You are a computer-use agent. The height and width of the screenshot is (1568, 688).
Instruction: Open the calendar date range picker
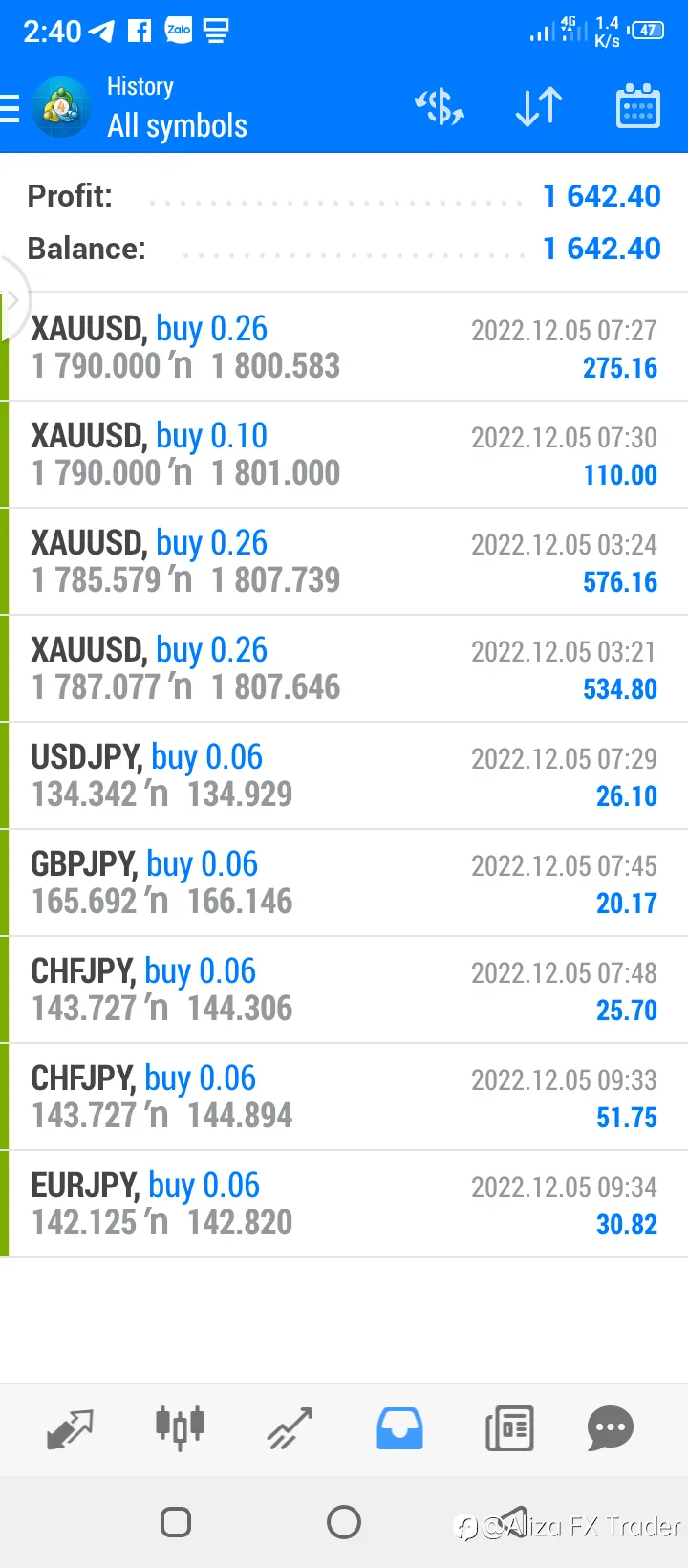pos(637,106)
